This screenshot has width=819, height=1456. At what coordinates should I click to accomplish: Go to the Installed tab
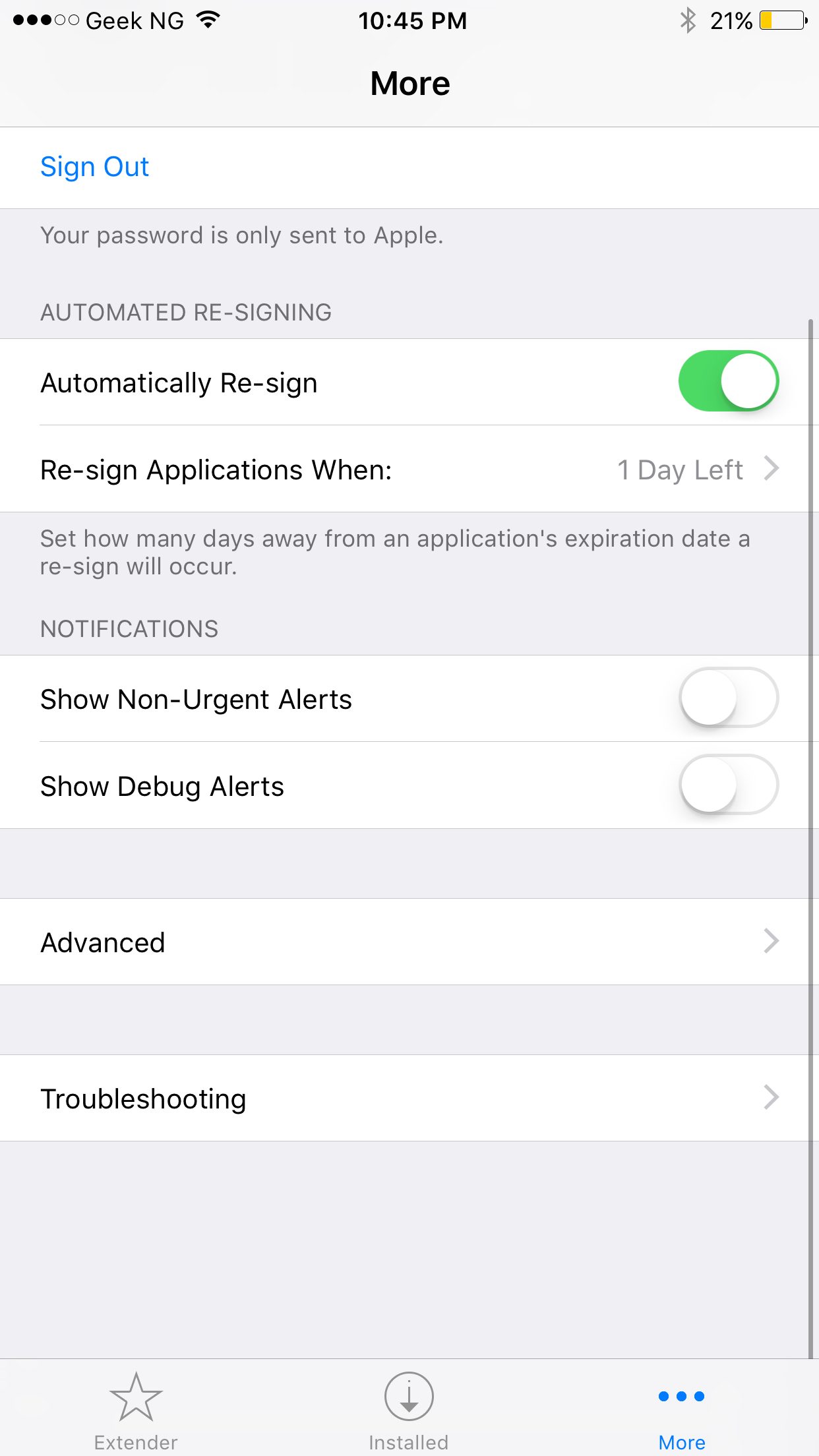[409, 1411]
